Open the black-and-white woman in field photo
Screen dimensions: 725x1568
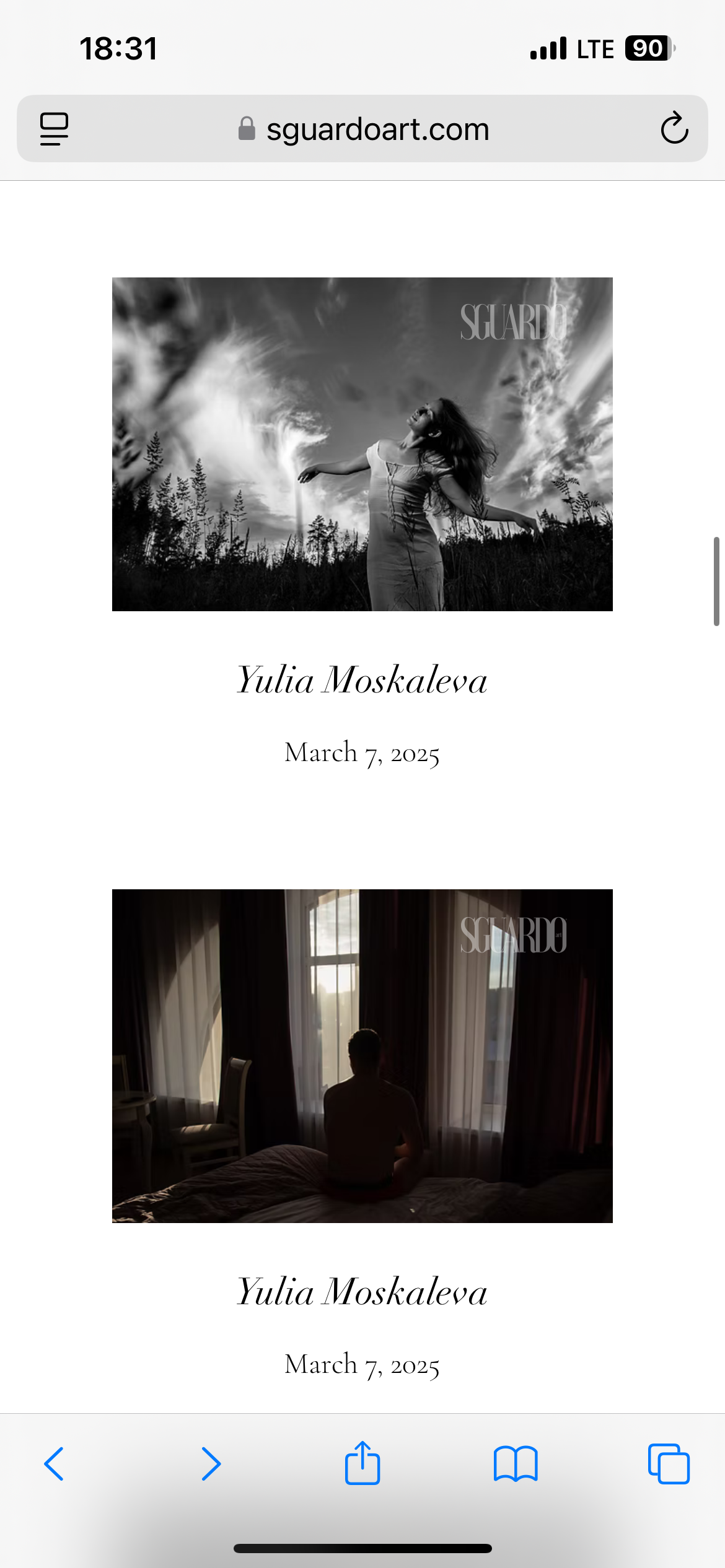(362, 444)
